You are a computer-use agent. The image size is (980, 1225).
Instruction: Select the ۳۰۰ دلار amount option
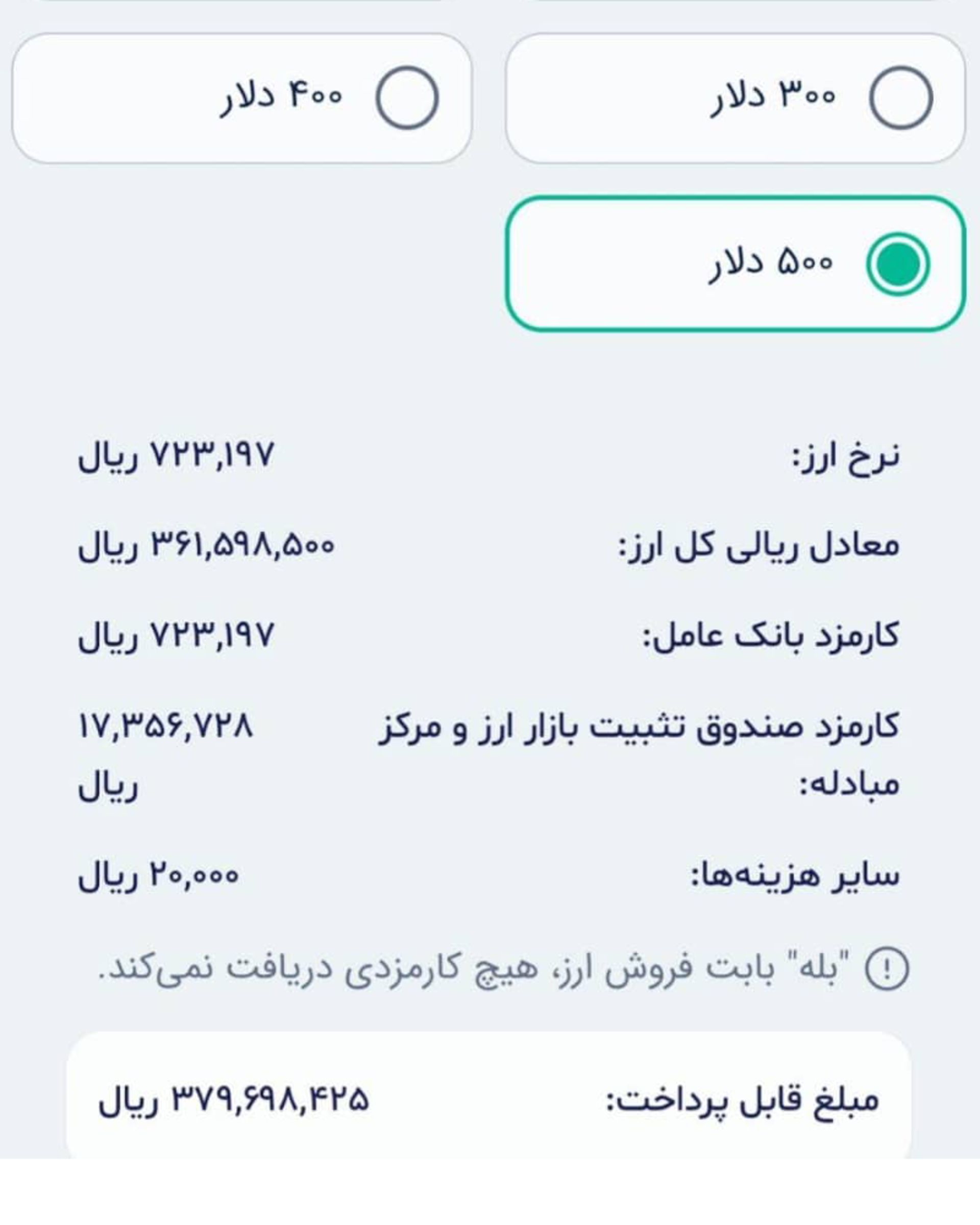point(900,97)
